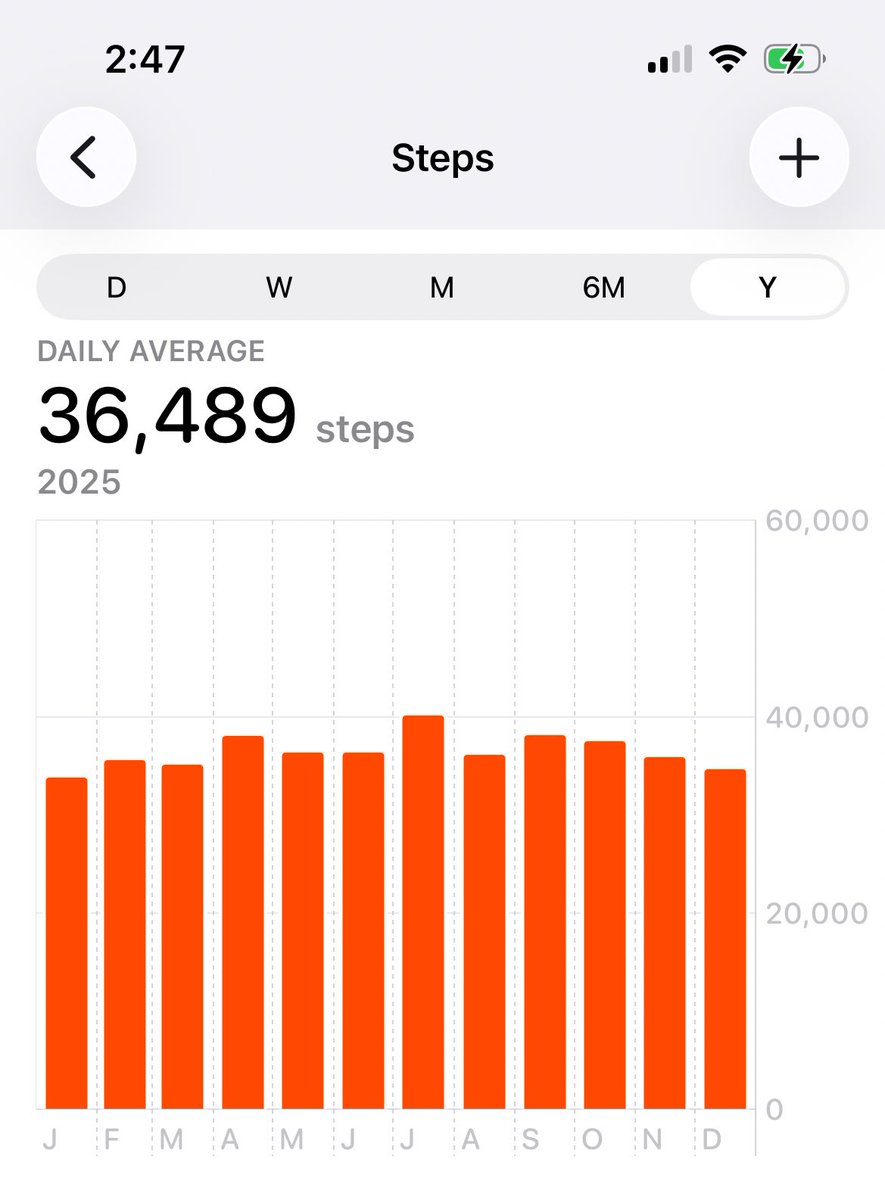Add step data with the plus button
The height and width of the screenshot is (1200, 885).
pyautogui.click(x=799, y=158)
